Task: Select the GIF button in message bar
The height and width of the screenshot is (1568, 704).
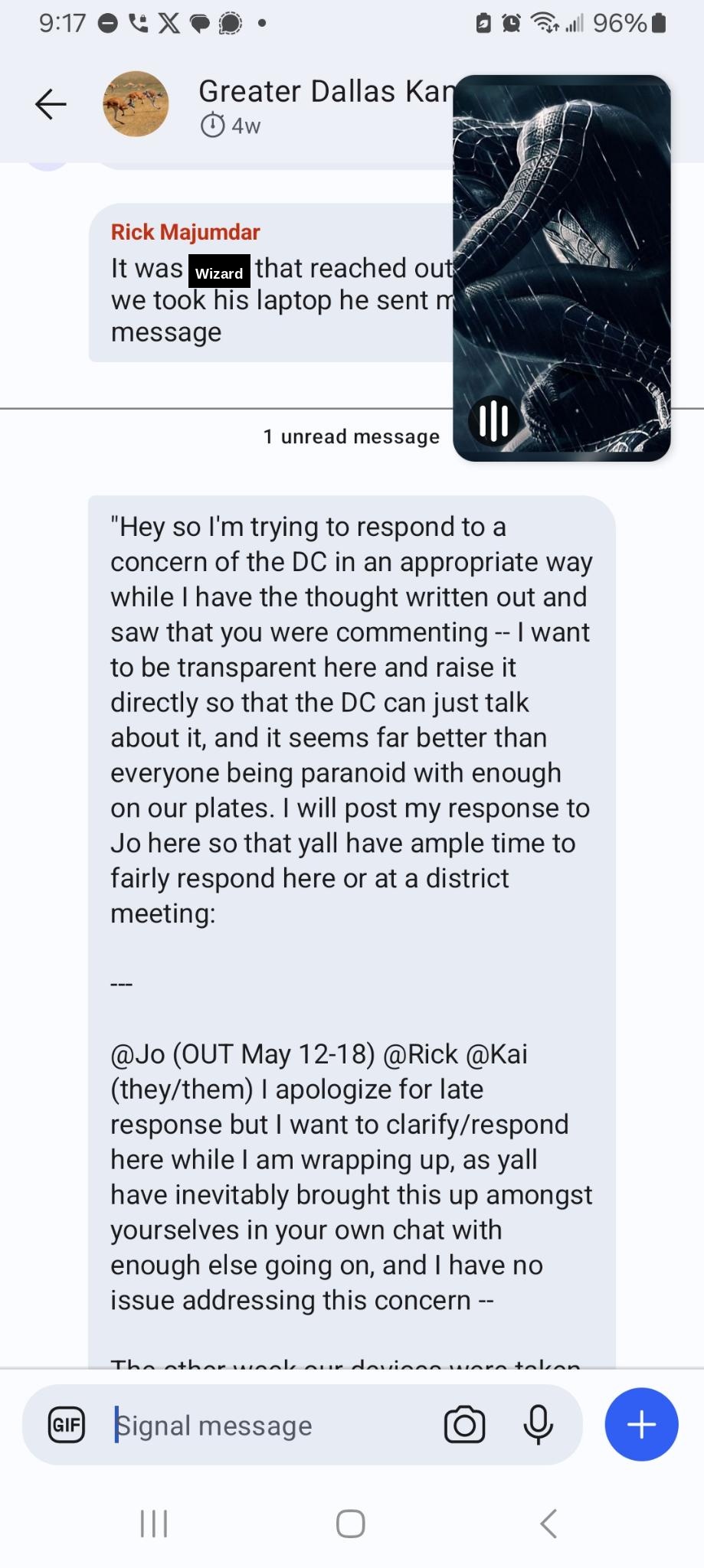Action: [67, 1425]
